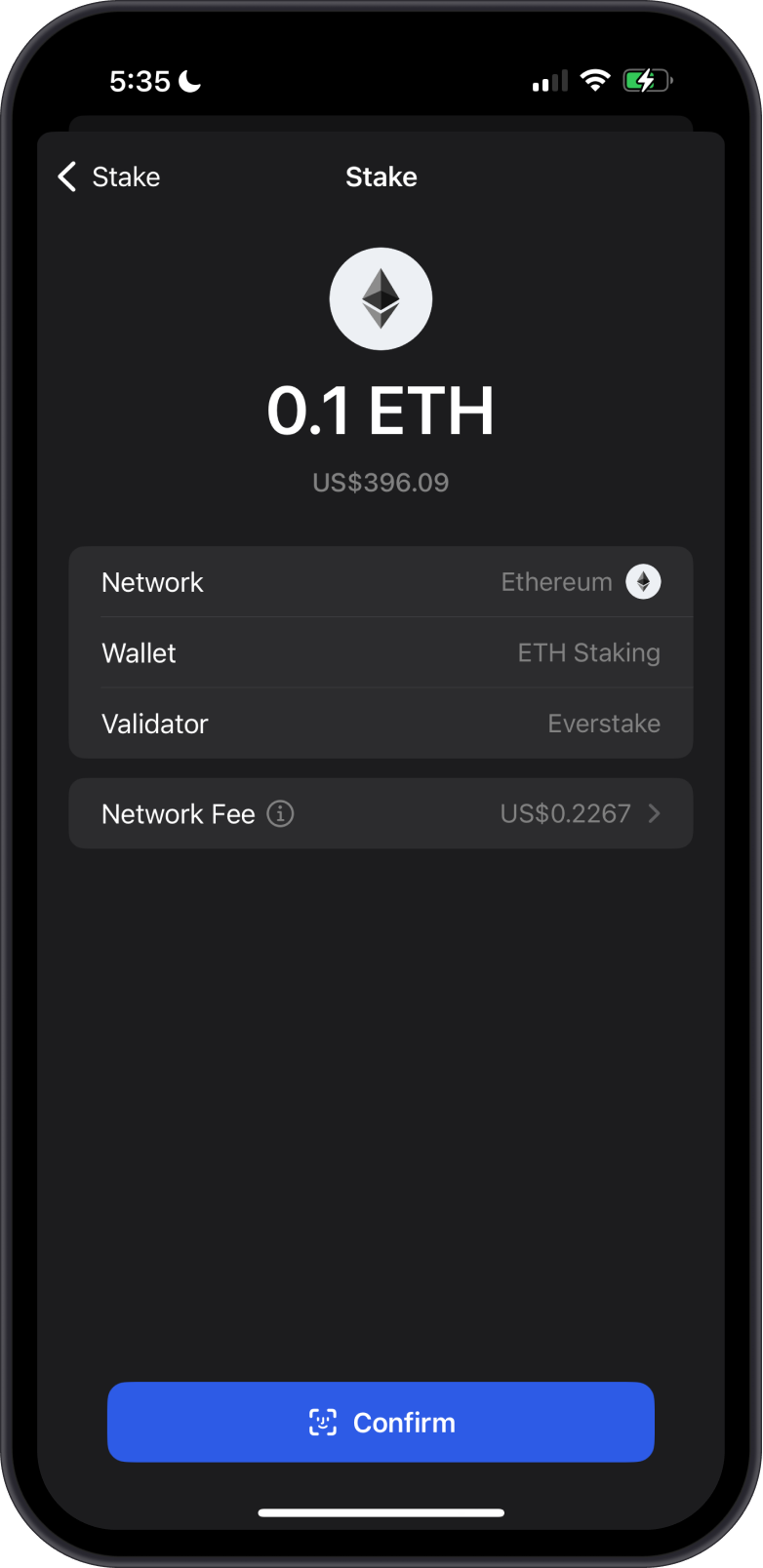This screenshot has width=763, height=1568.
Task: Select the Ethereum network icon in the Network row
Action: (643, 581)
